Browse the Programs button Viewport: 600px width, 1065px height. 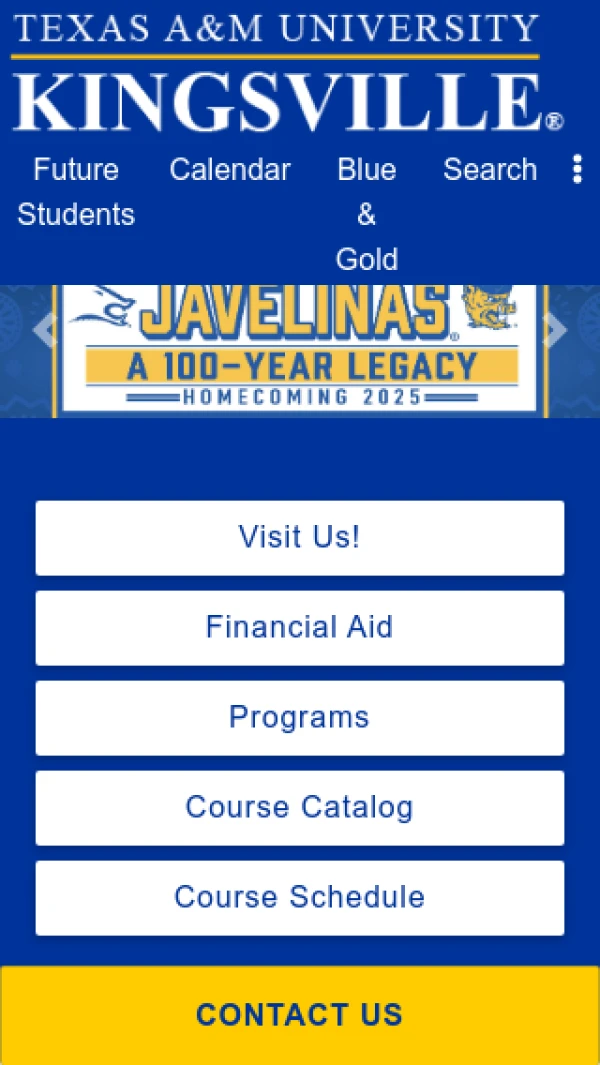click(x=300, y=718)
